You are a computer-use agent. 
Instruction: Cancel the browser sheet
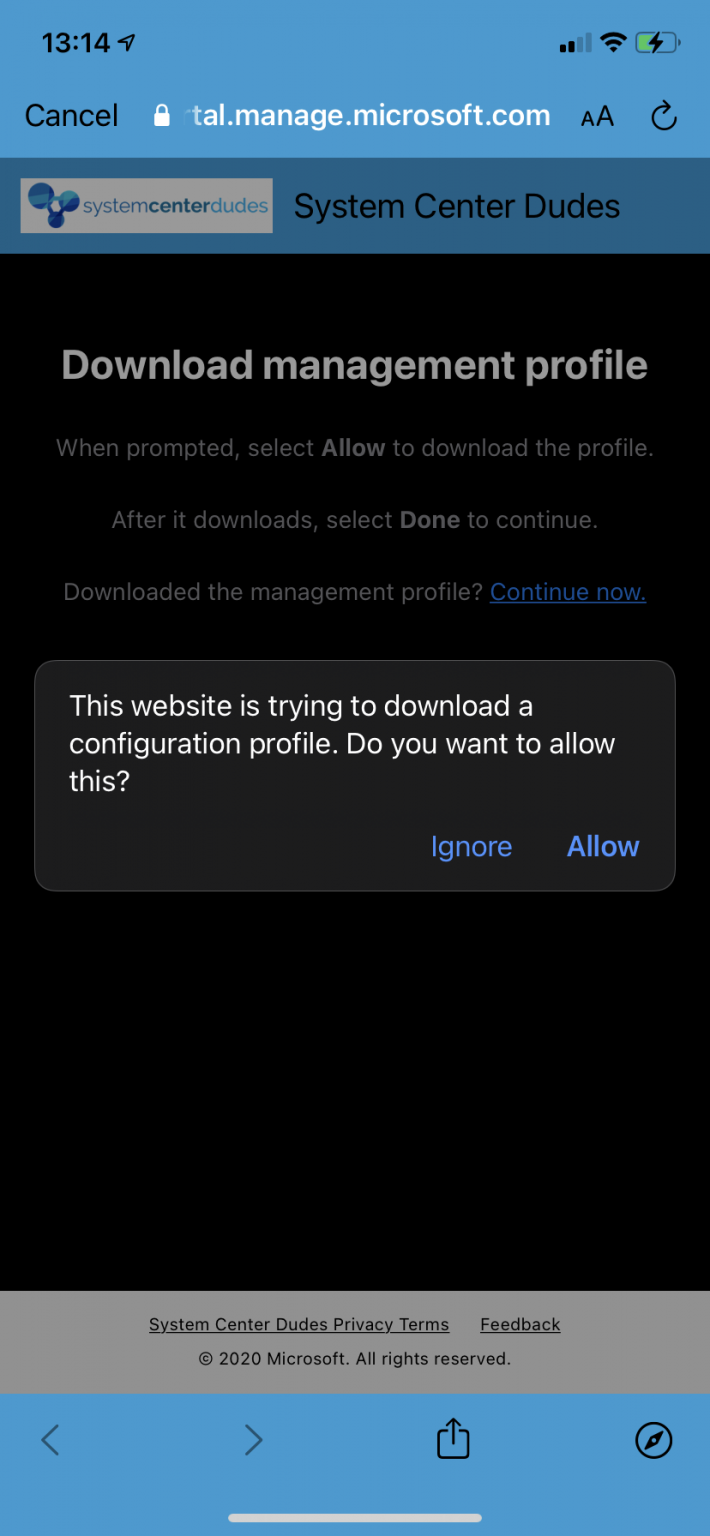71,116
